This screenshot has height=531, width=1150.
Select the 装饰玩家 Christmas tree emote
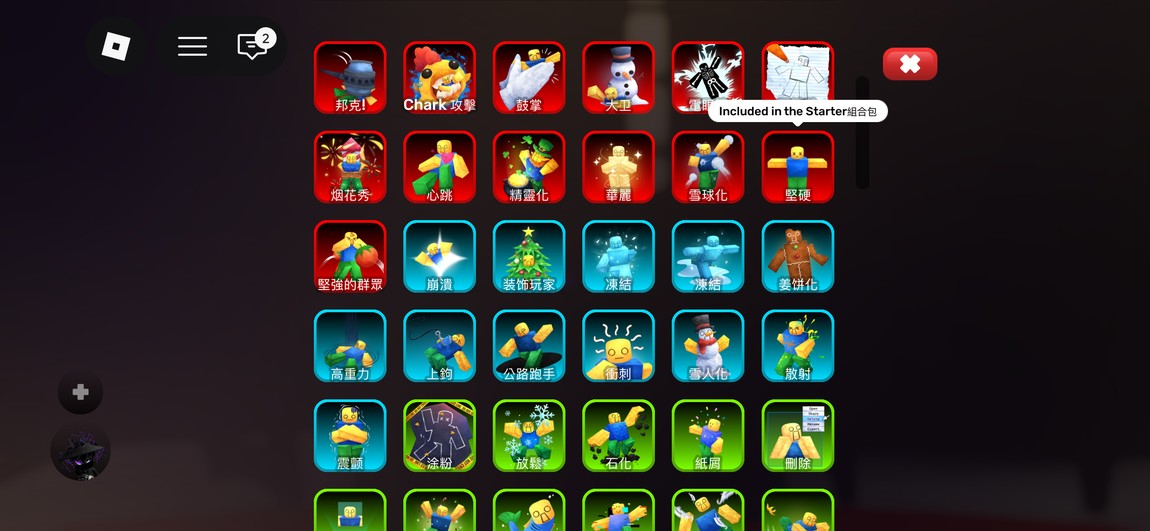pyautogui.click(x=529, y=256)
